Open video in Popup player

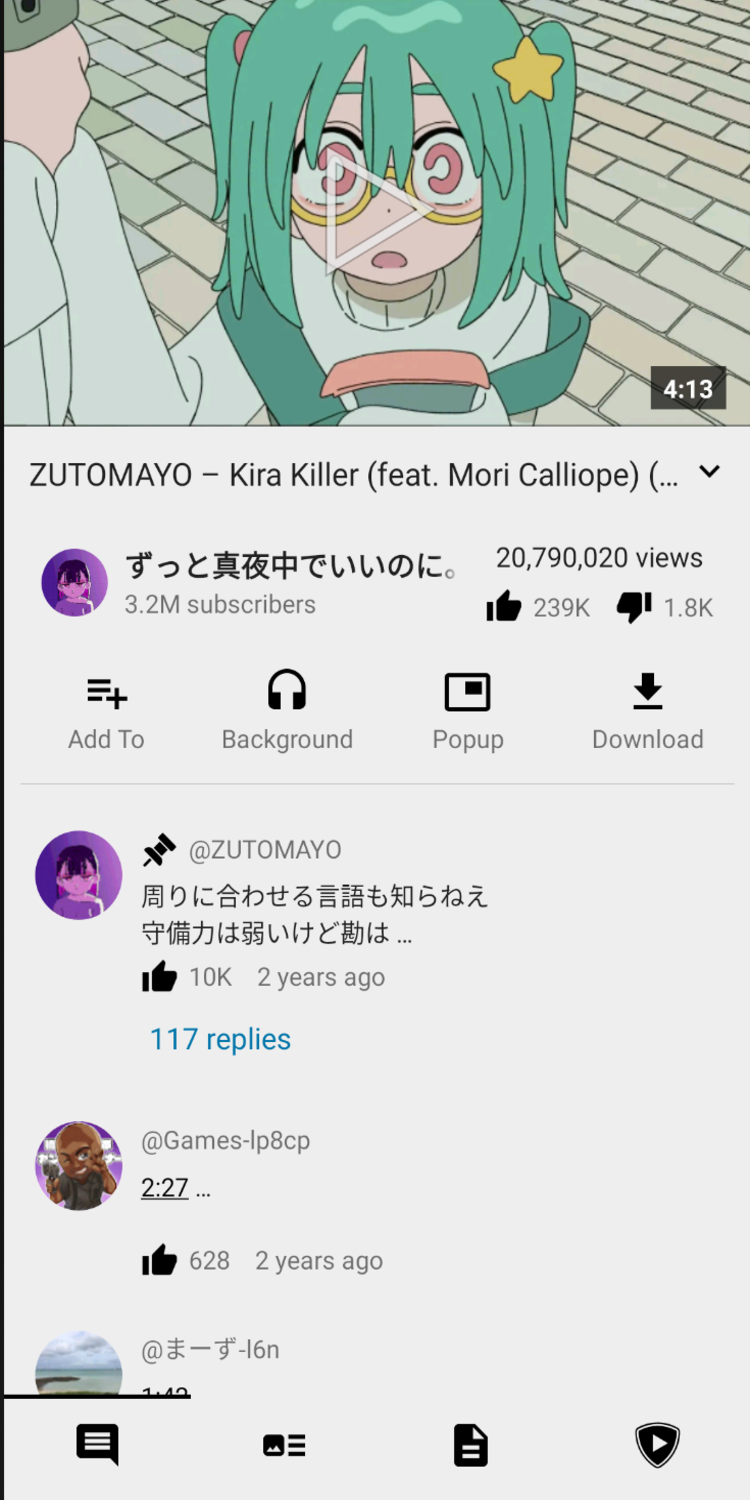[x=467, y=711]
